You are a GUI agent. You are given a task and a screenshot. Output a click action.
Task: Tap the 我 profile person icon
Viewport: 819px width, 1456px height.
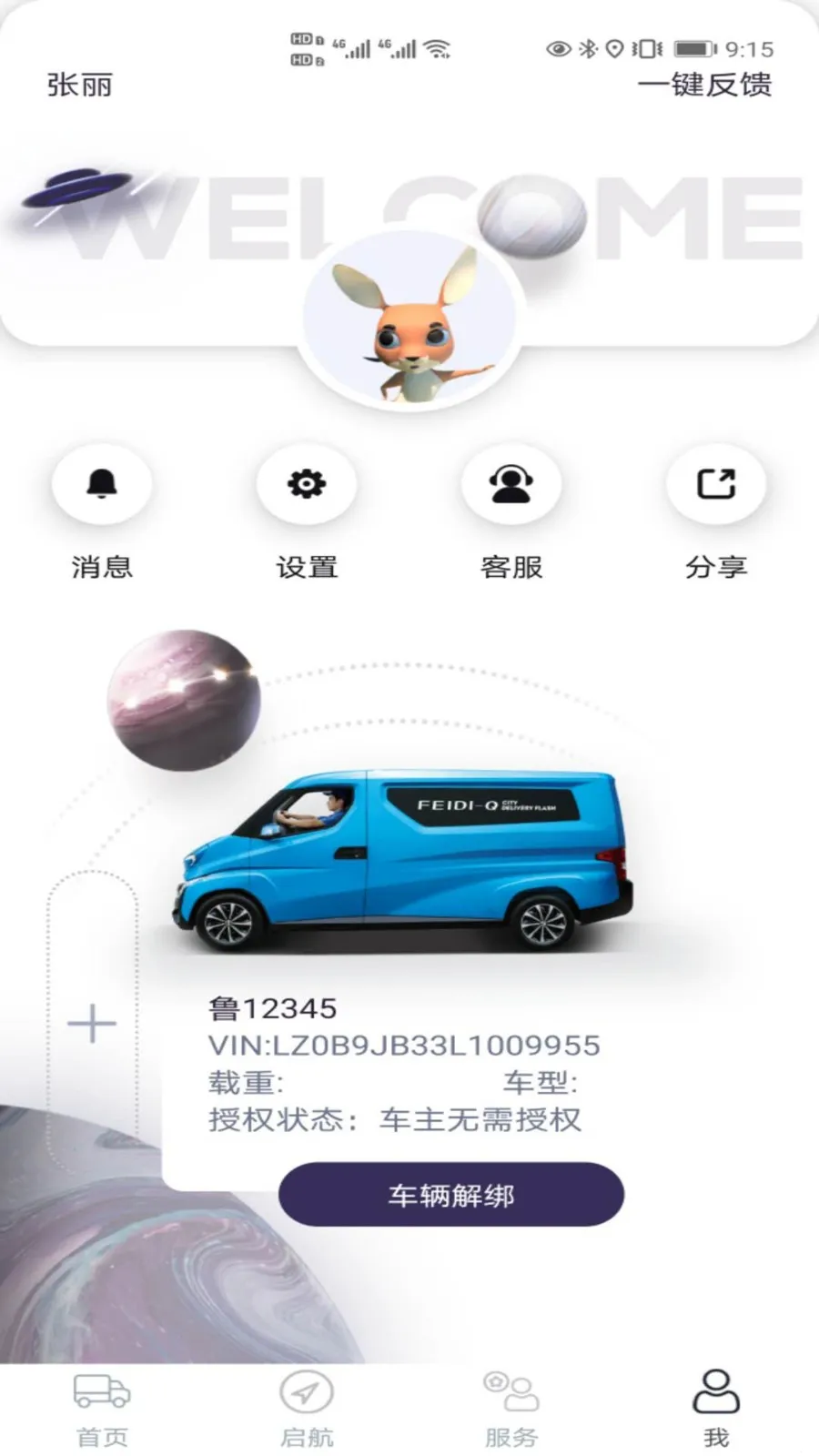click(716, 1390)
